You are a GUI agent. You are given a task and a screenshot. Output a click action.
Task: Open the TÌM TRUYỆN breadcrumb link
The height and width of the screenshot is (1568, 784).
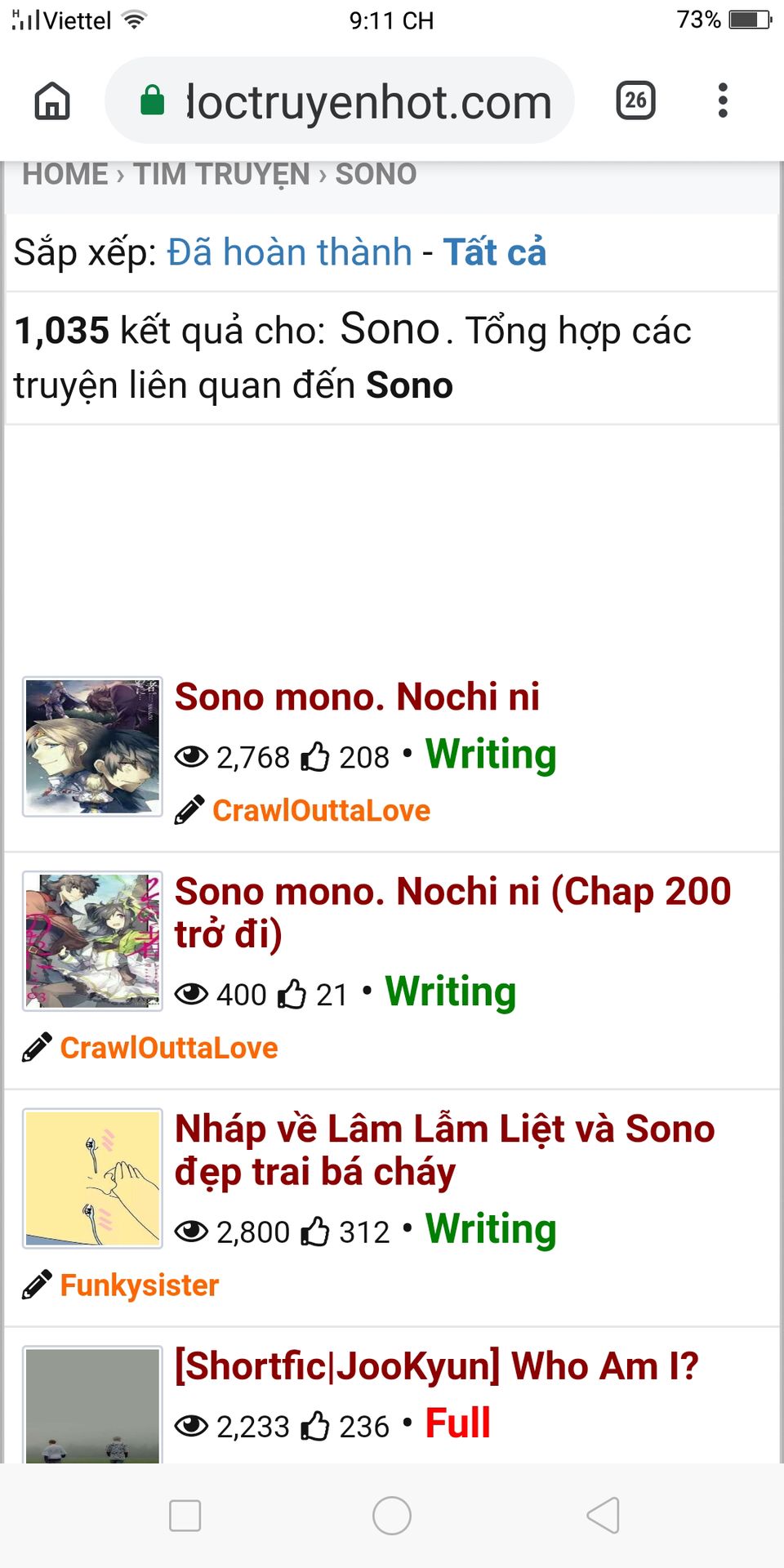point(221,174)
